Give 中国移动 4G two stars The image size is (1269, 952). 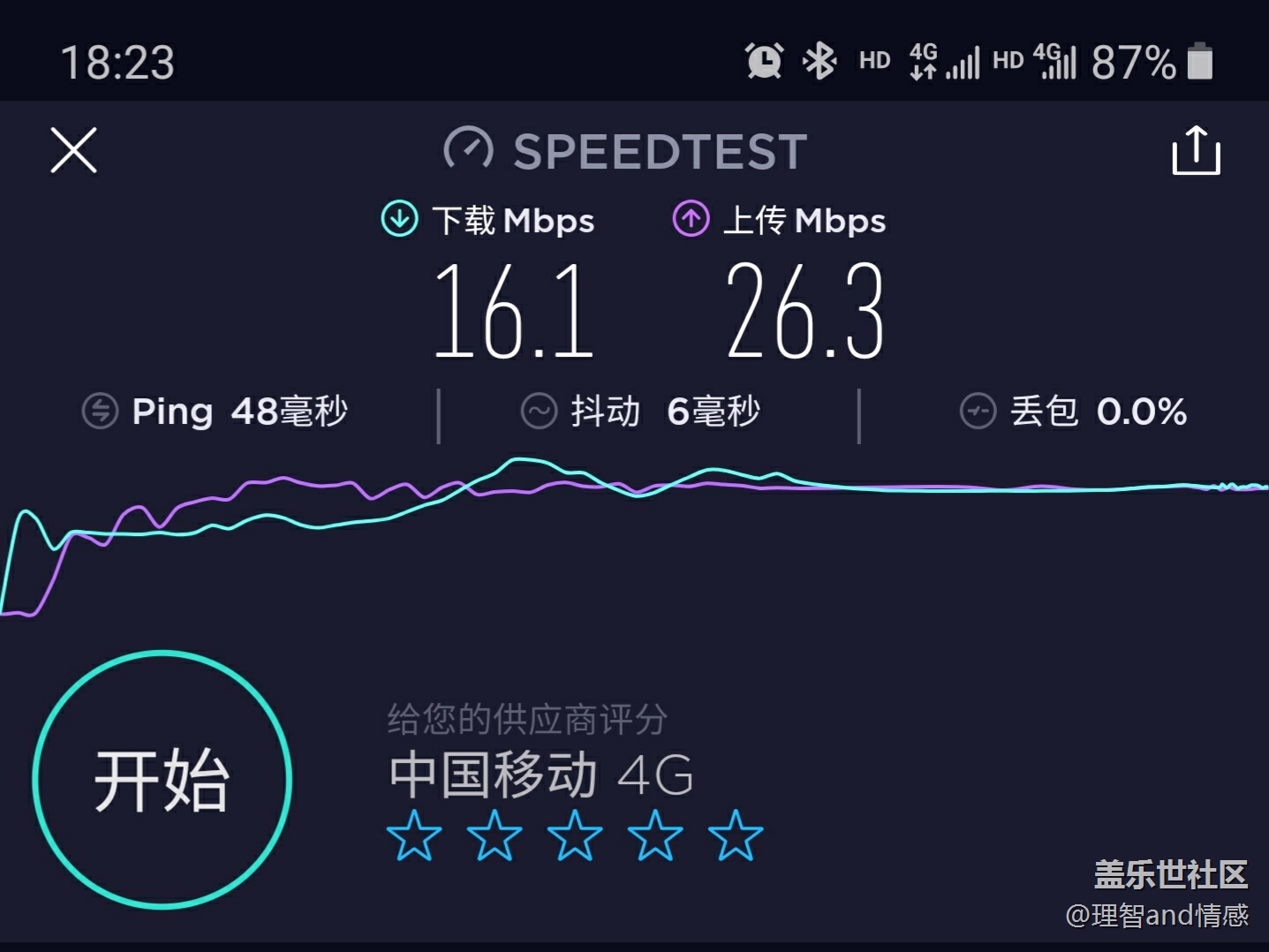click(x=495, y=835)
